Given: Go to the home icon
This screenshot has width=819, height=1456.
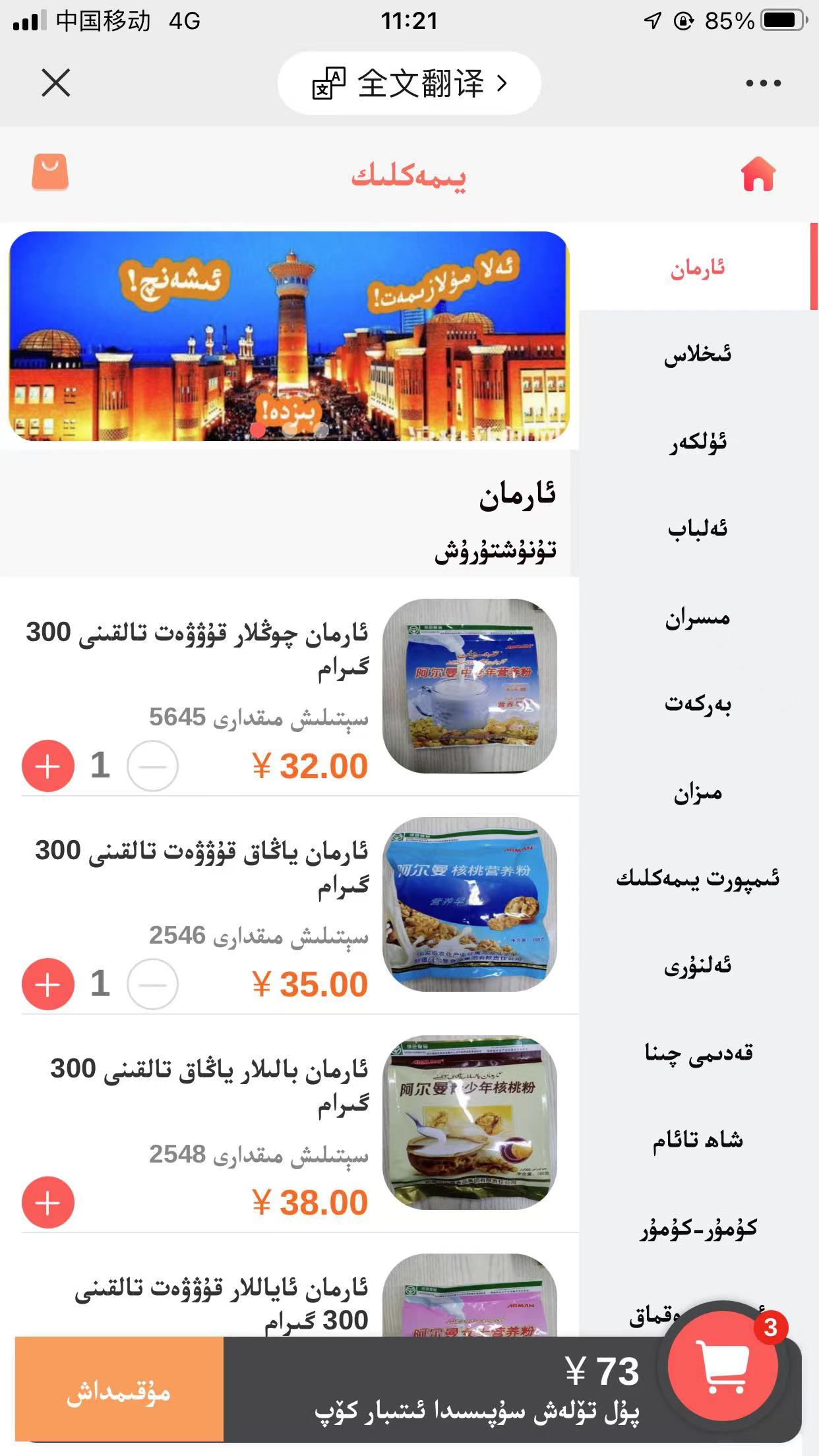Looking at the screenshot, I should tap(758, 174).
